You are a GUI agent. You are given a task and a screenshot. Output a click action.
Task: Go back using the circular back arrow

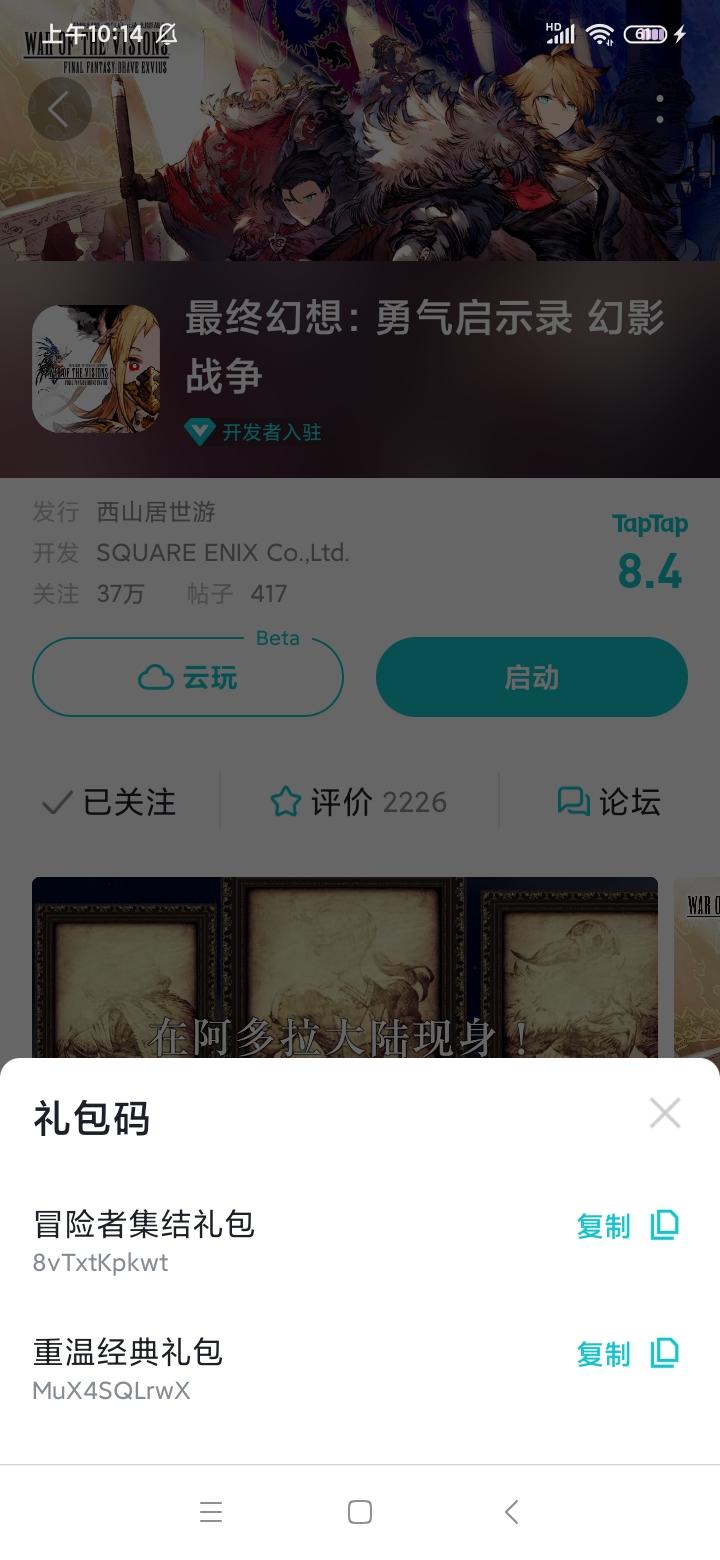pos(59,108)
